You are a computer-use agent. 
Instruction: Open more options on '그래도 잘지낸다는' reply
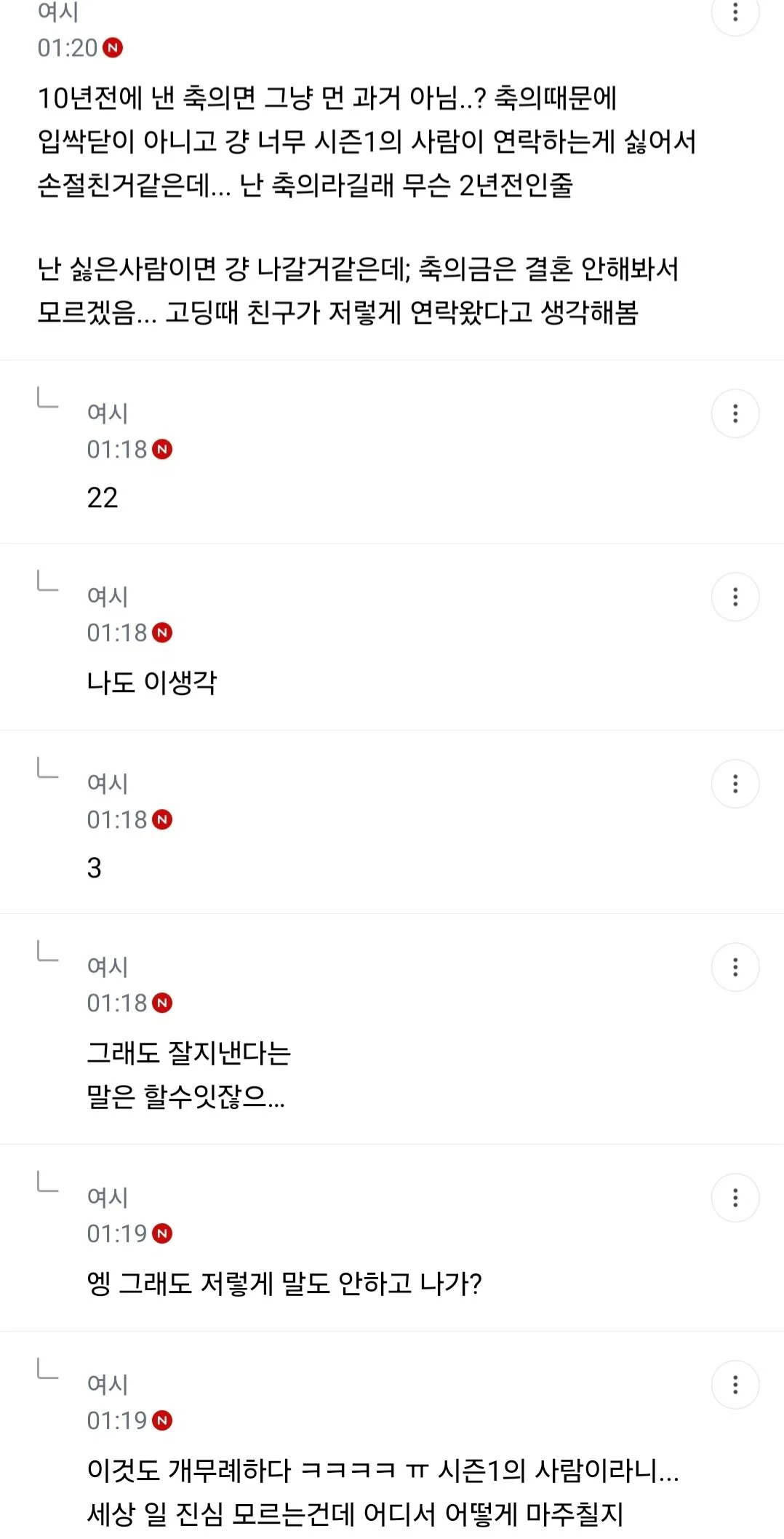click(735, 968)
